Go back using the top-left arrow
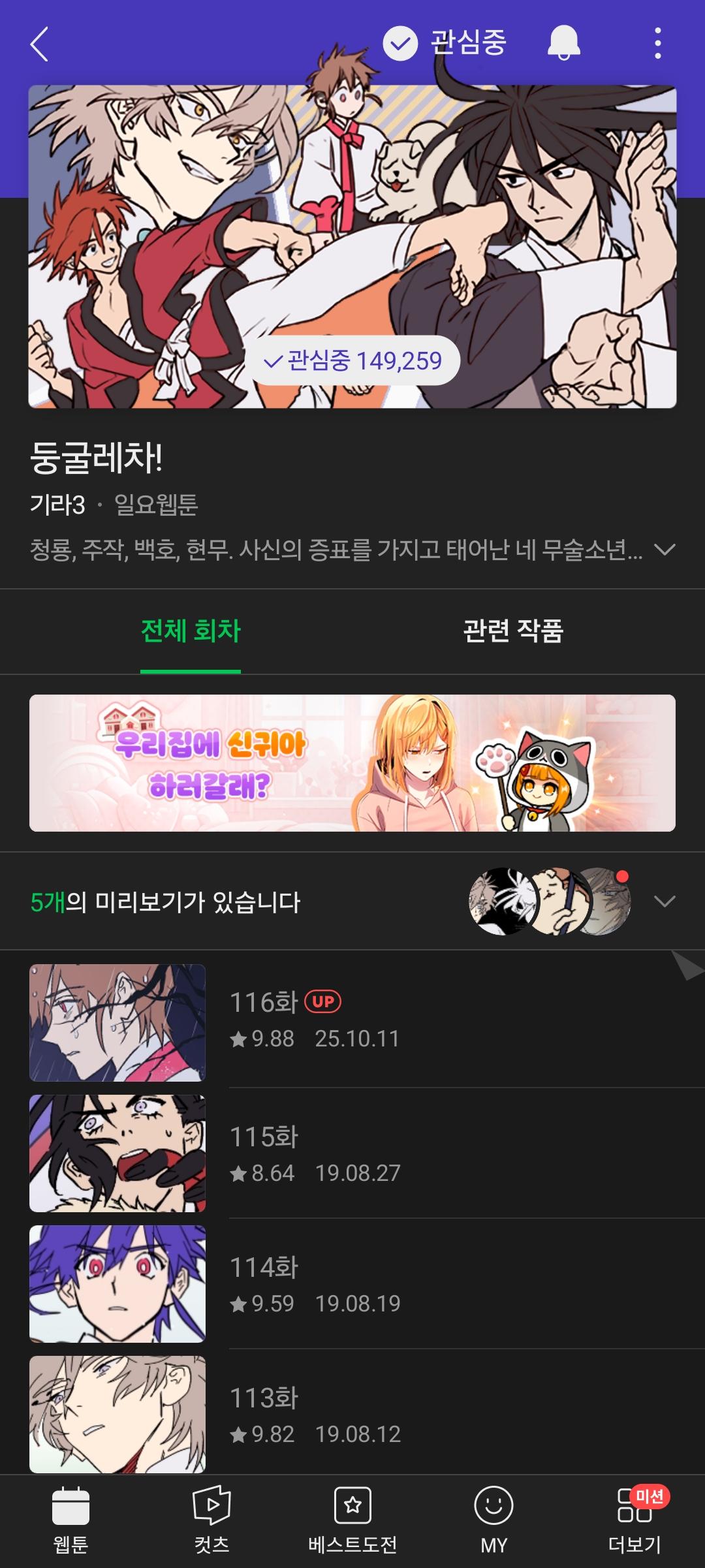Image resolution: width=705 pixels, height=1568 pixels. coord(40,44)
